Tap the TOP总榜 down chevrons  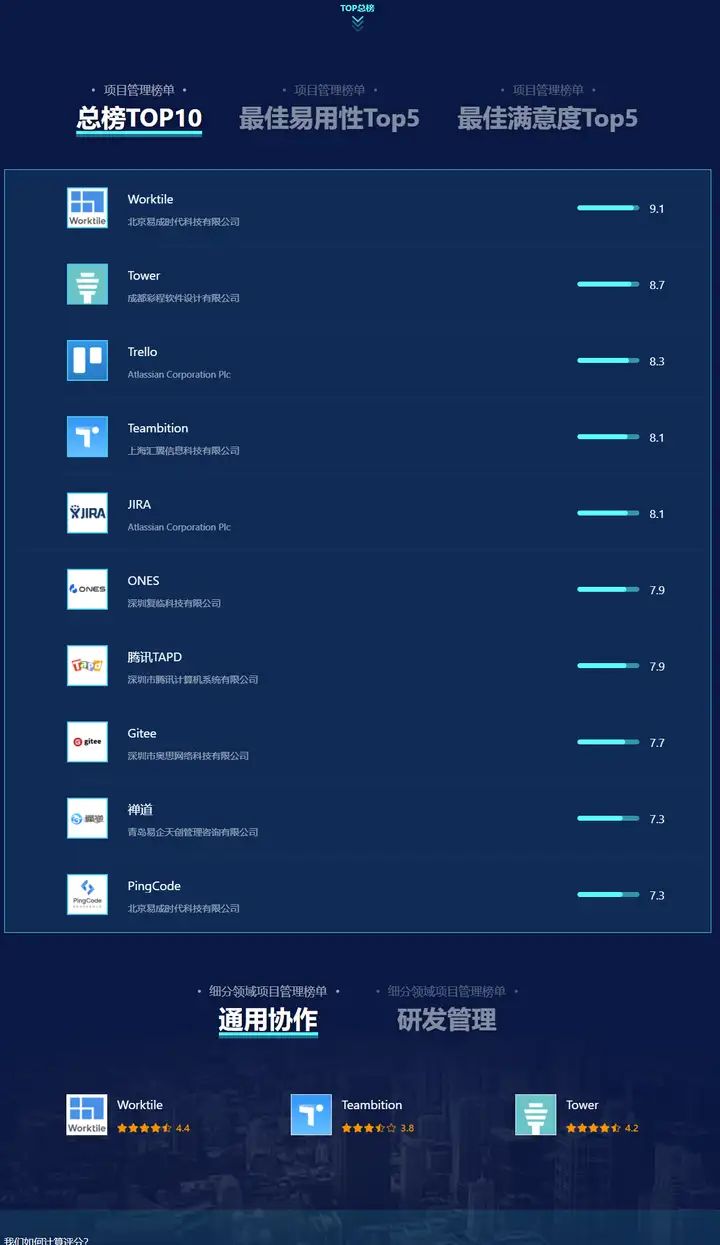point(357,23)
